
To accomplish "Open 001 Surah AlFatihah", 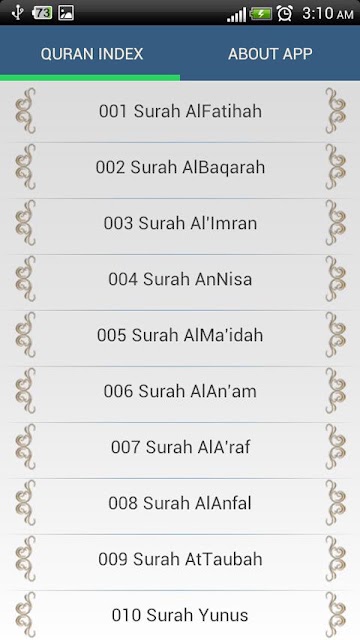I will (180, 111).
